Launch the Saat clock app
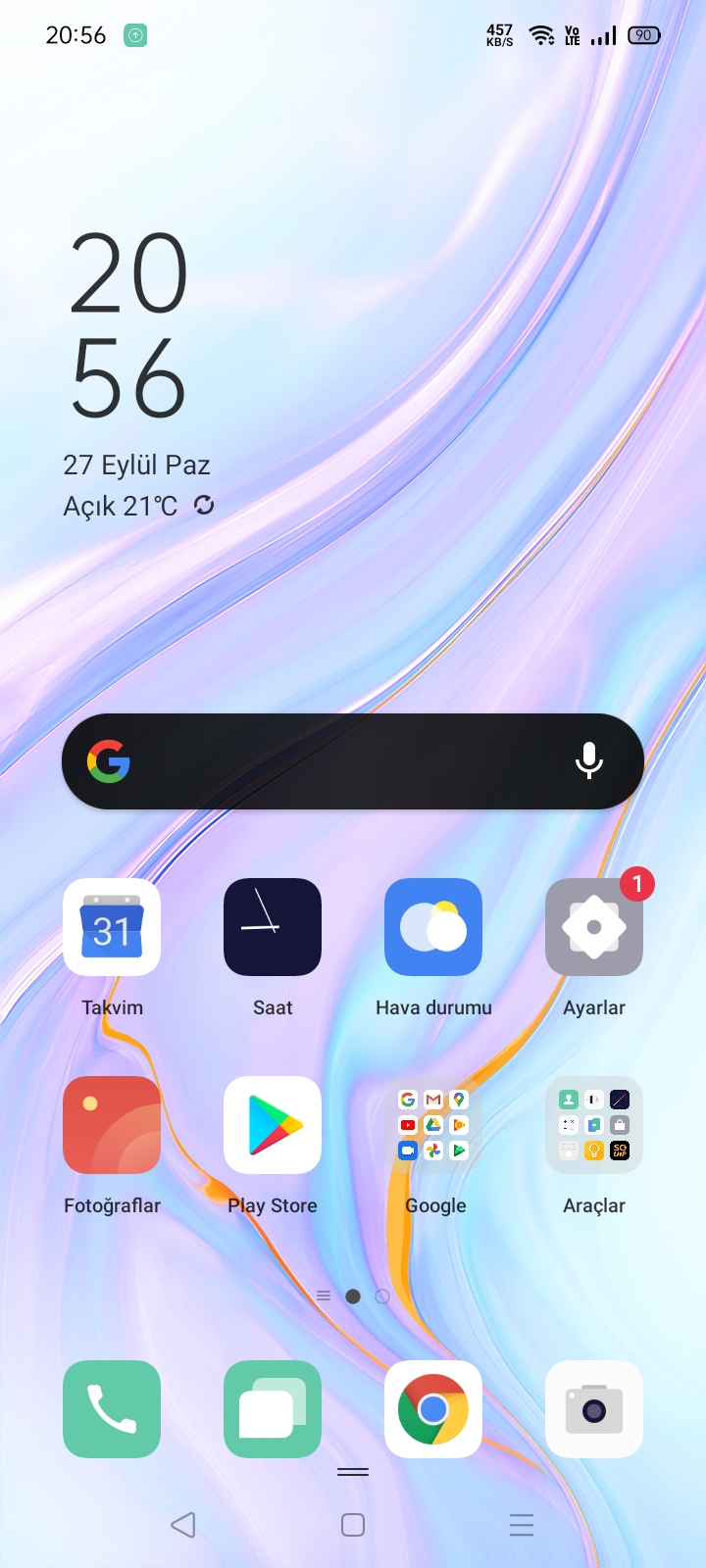The width and height of the screenshot is (706, 1568). click(273, 927)
